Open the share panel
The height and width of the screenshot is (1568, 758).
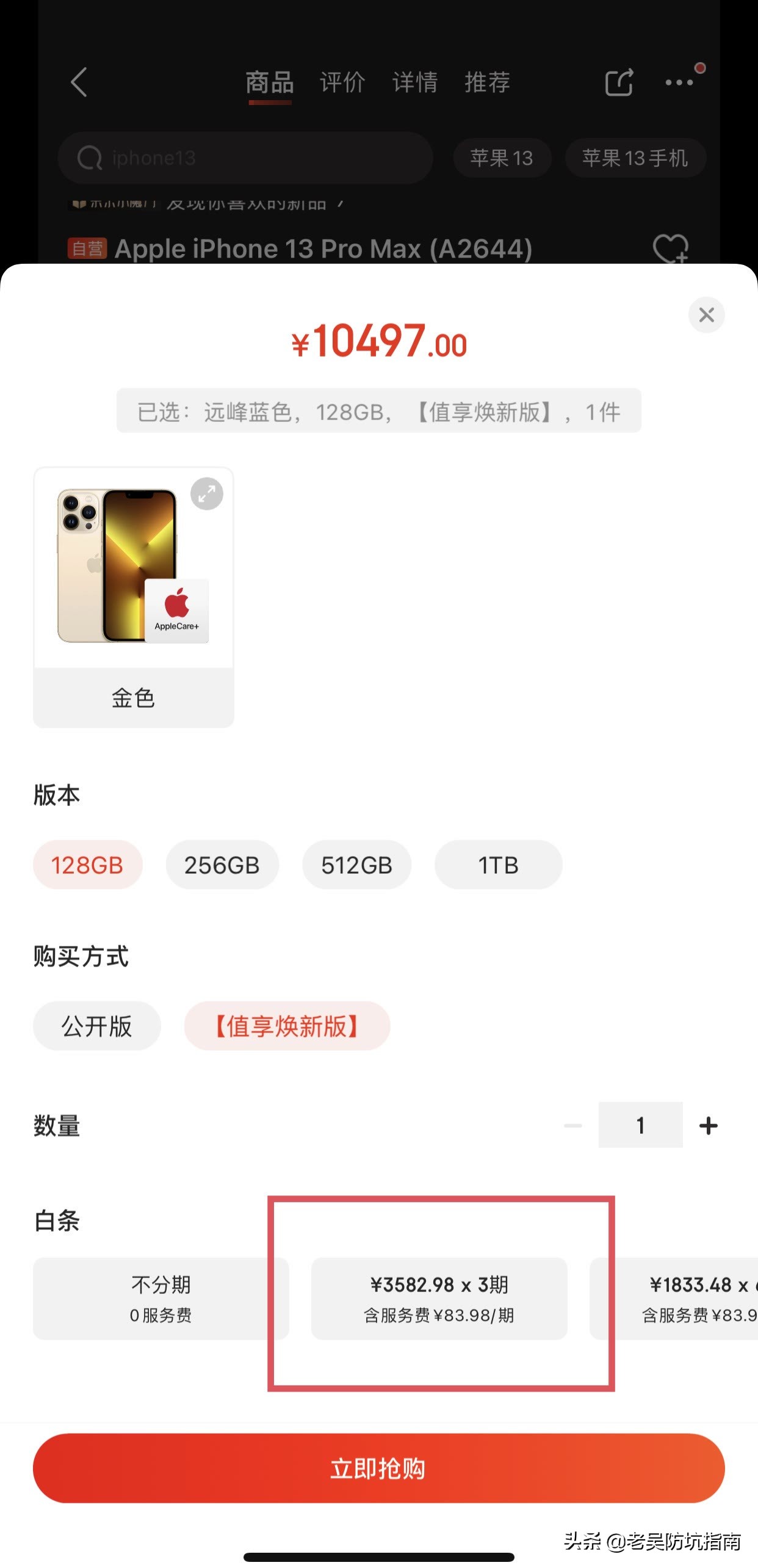(x=618, y=82)
